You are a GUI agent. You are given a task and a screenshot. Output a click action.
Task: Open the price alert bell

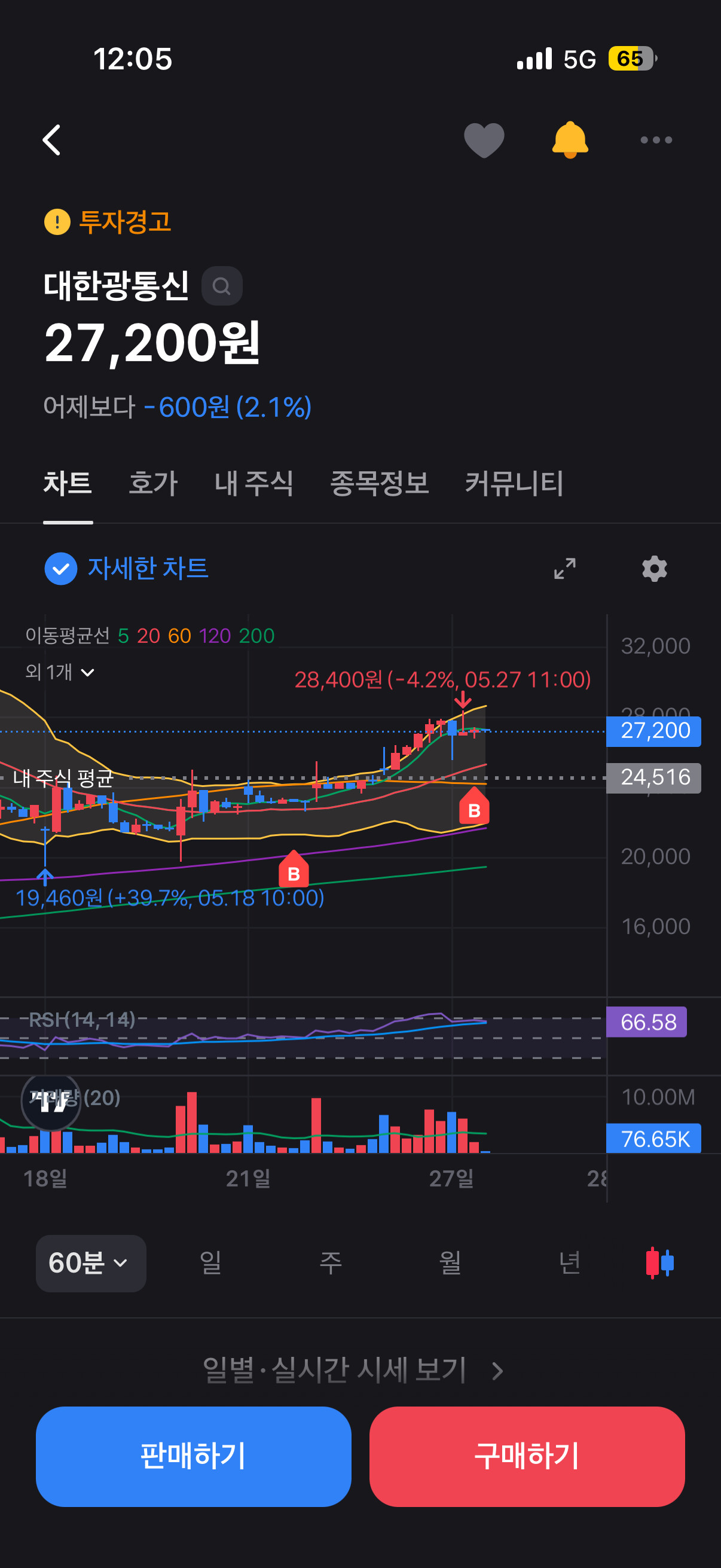click(x=570, y=140)
